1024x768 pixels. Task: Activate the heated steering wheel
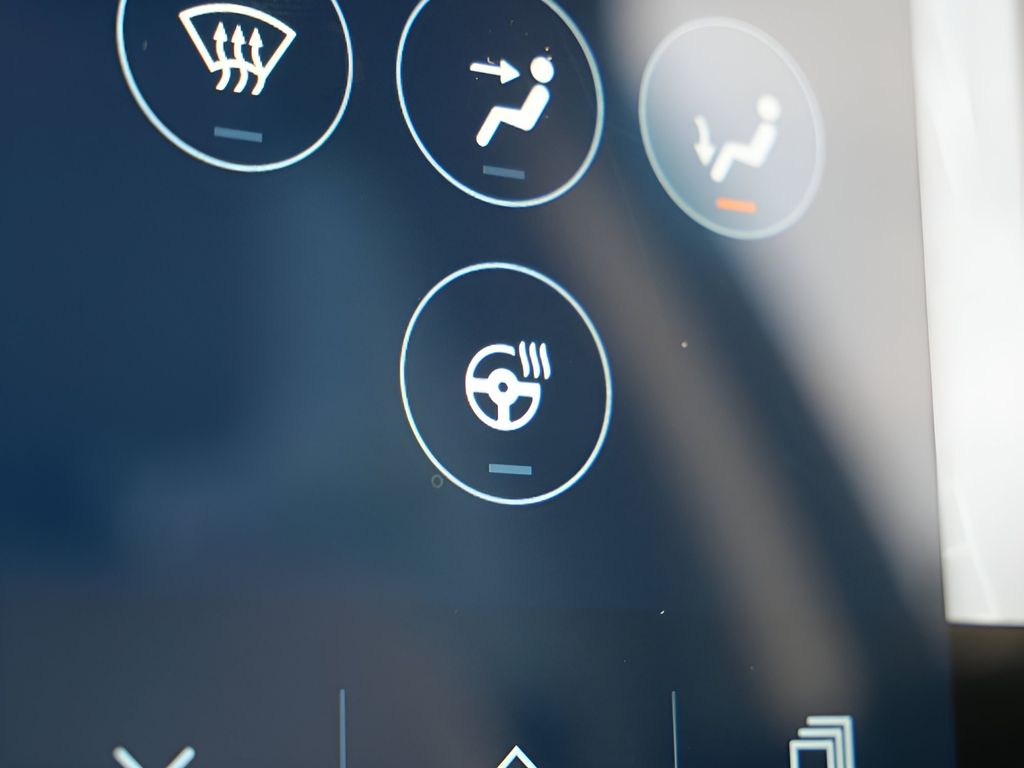[506, 383]
